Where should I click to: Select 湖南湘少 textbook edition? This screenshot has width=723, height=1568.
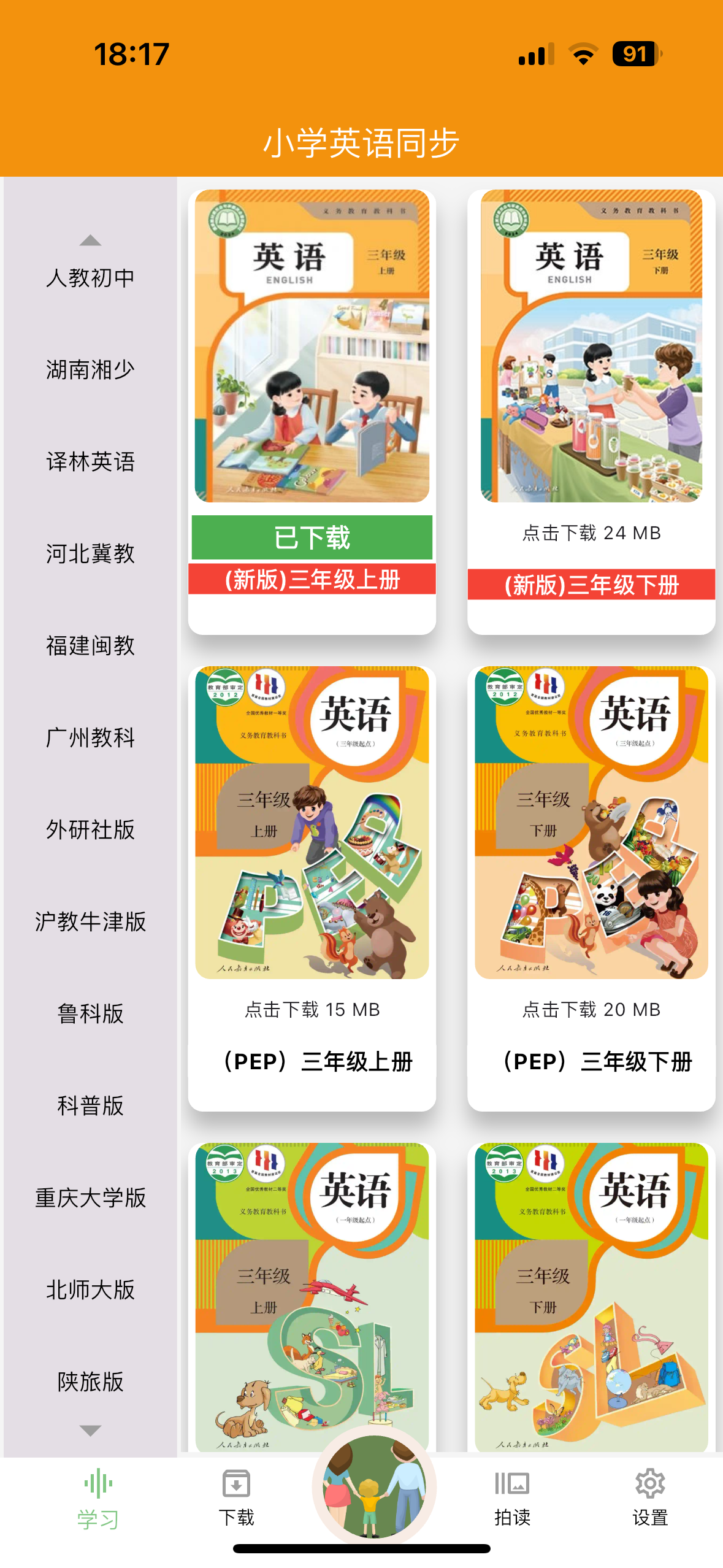click(x=90, y=370)
